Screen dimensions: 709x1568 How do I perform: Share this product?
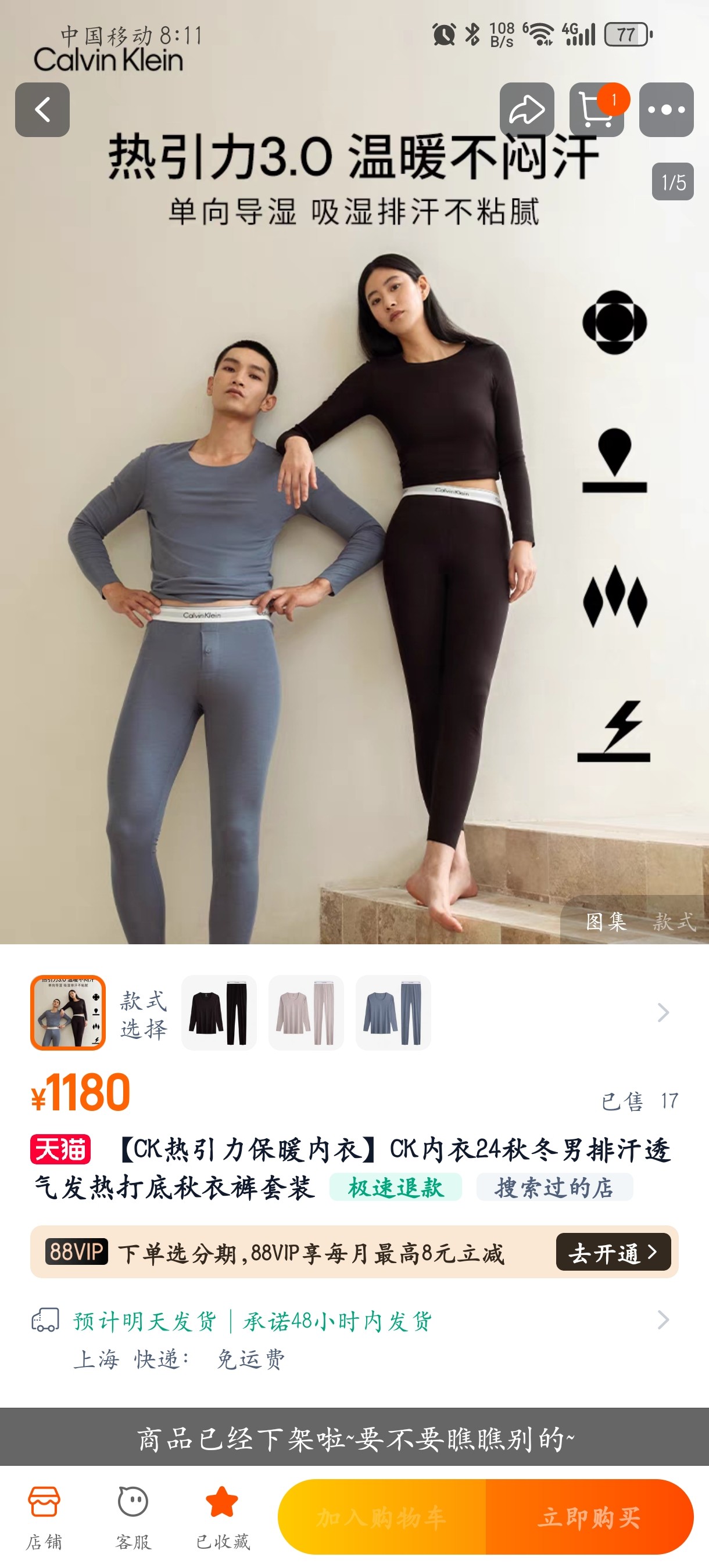tap(527, 110)
